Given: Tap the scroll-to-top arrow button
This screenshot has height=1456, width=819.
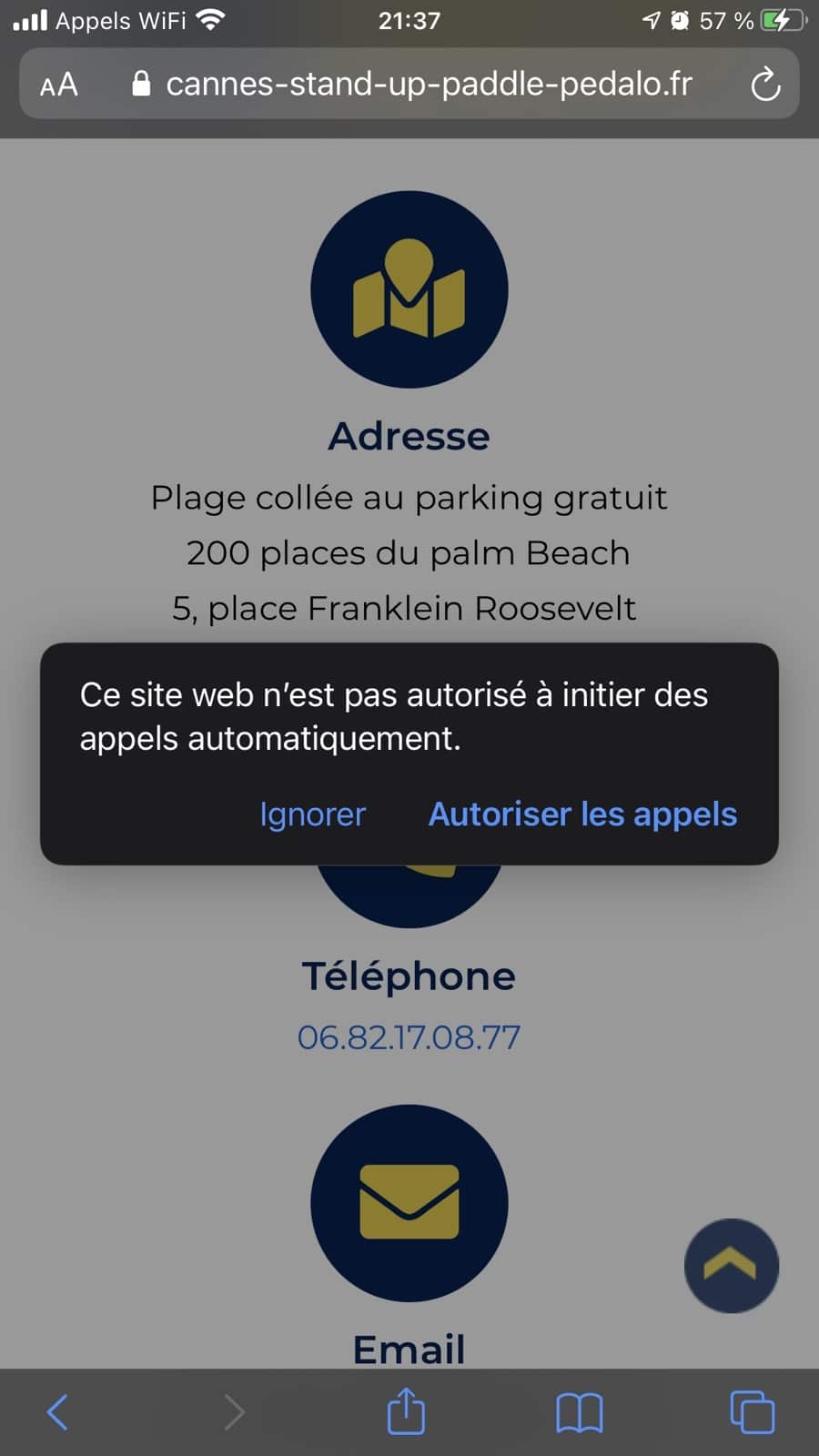Looking at the screenshot, I should 732,1266.
